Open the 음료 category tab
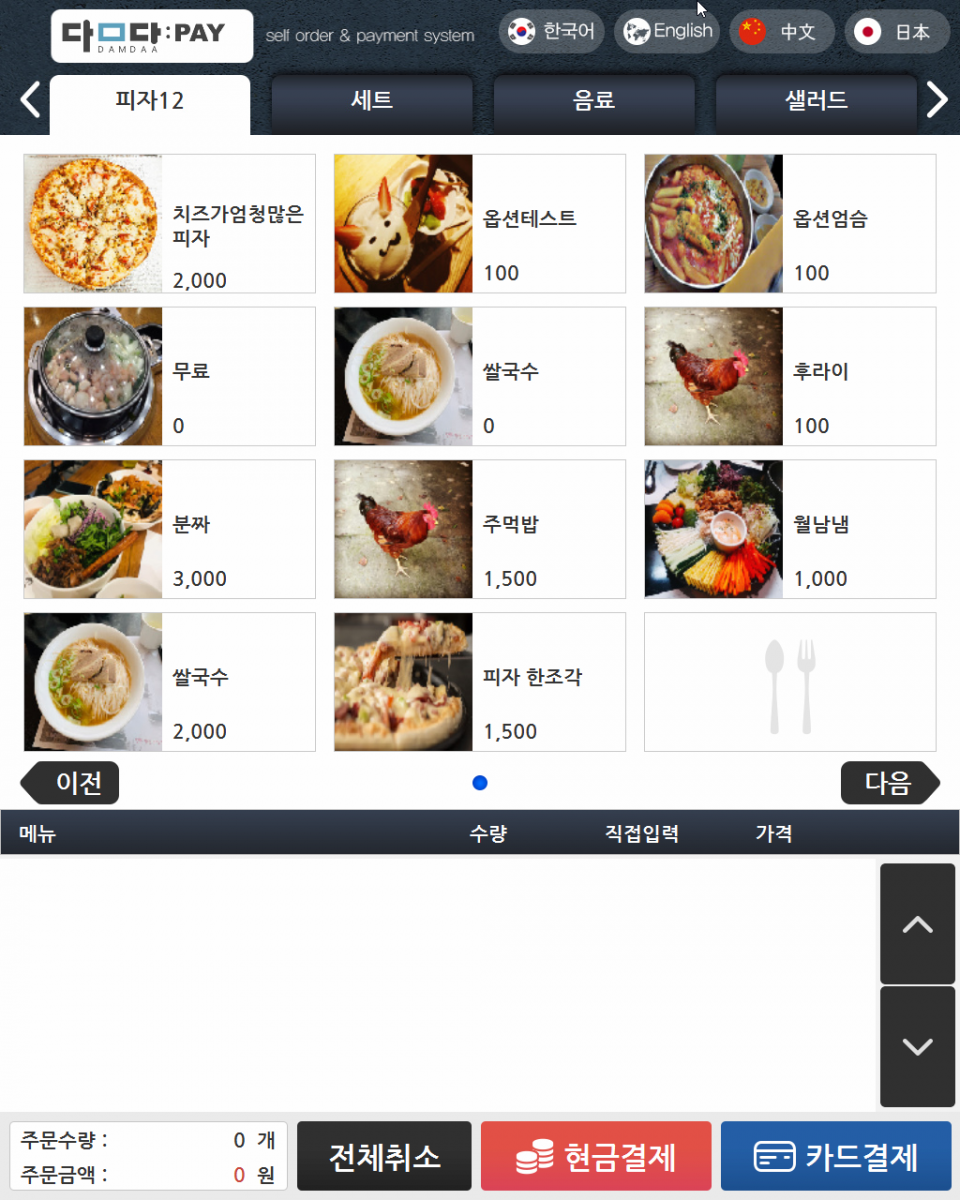 point(593,101)
